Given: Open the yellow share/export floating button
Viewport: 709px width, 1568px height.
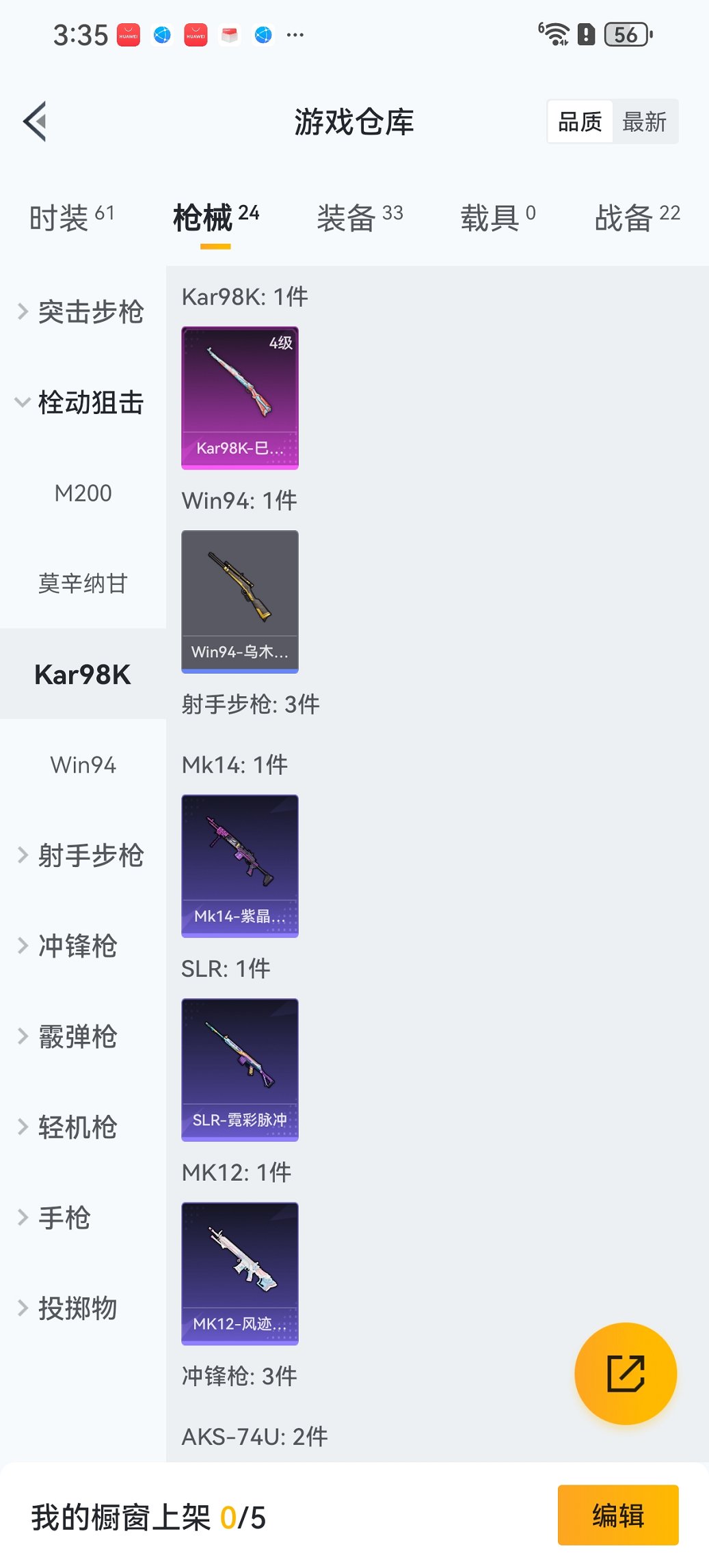Looking at the screenshot, I should click(x=624, y=1373).
